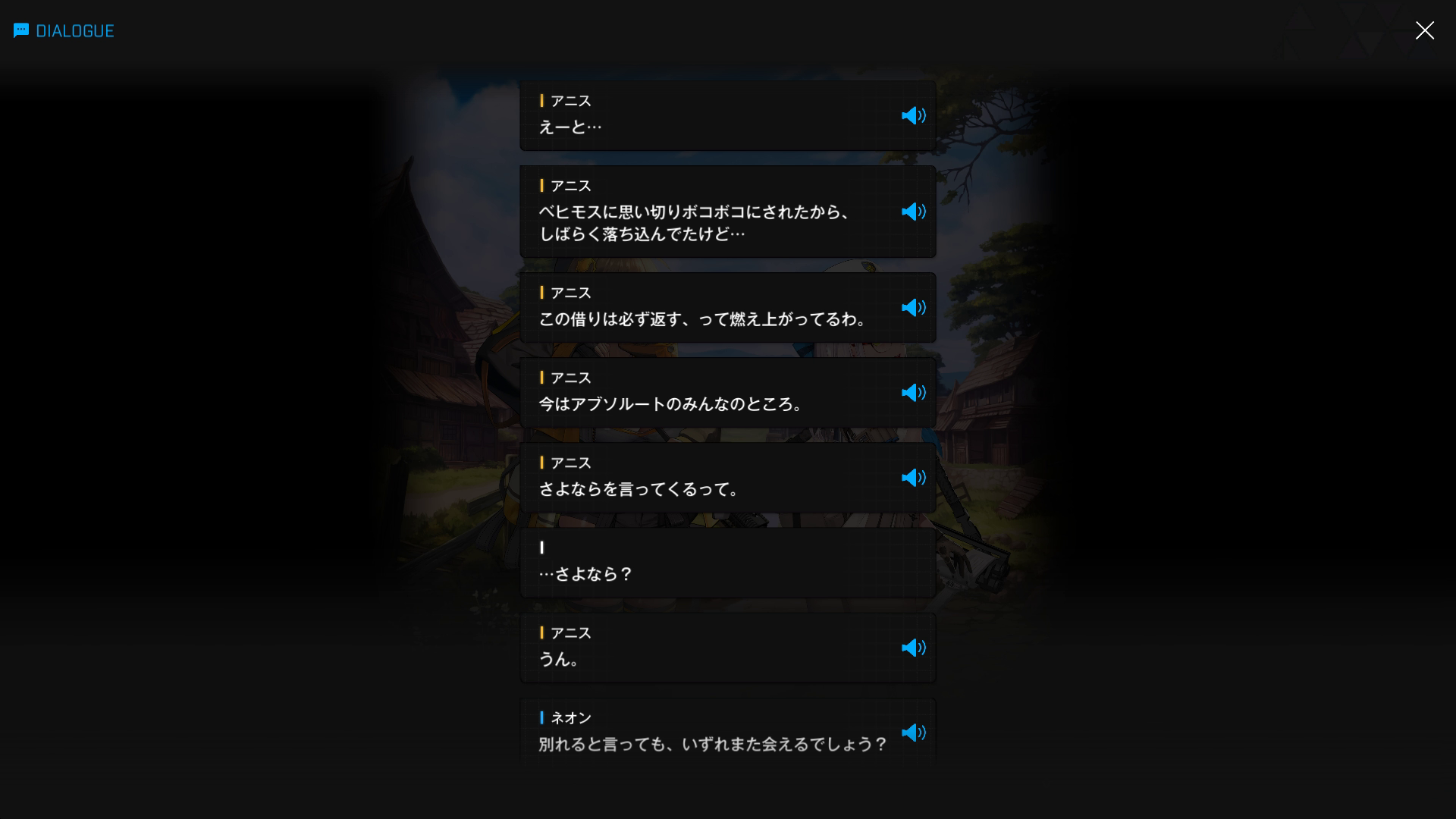Play voice for the アブソルート line
The image size is (1456, 819).
pos(913,392)
